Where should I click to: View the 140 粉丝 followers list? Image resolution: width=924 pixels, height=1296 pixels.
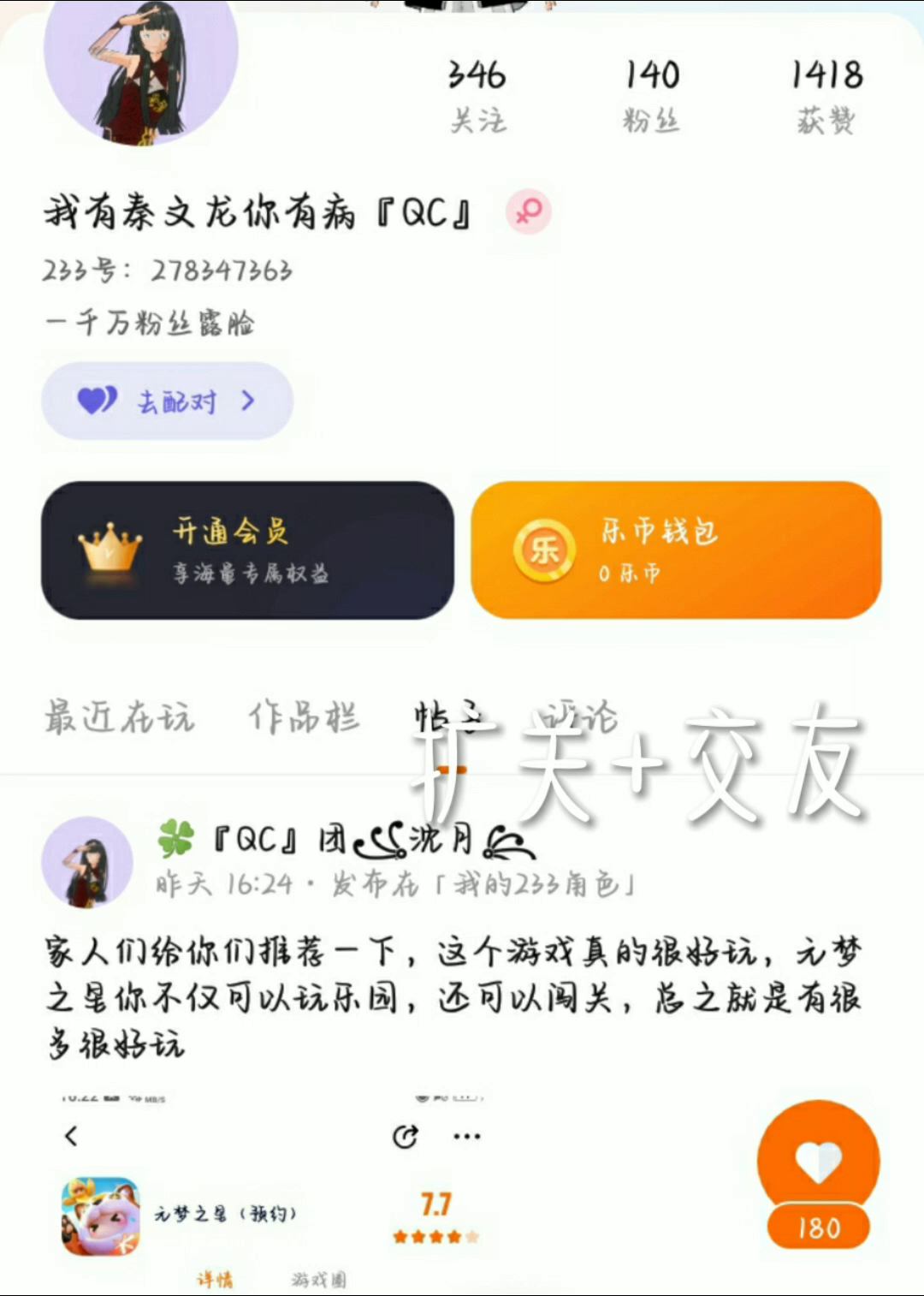point(652,96)
